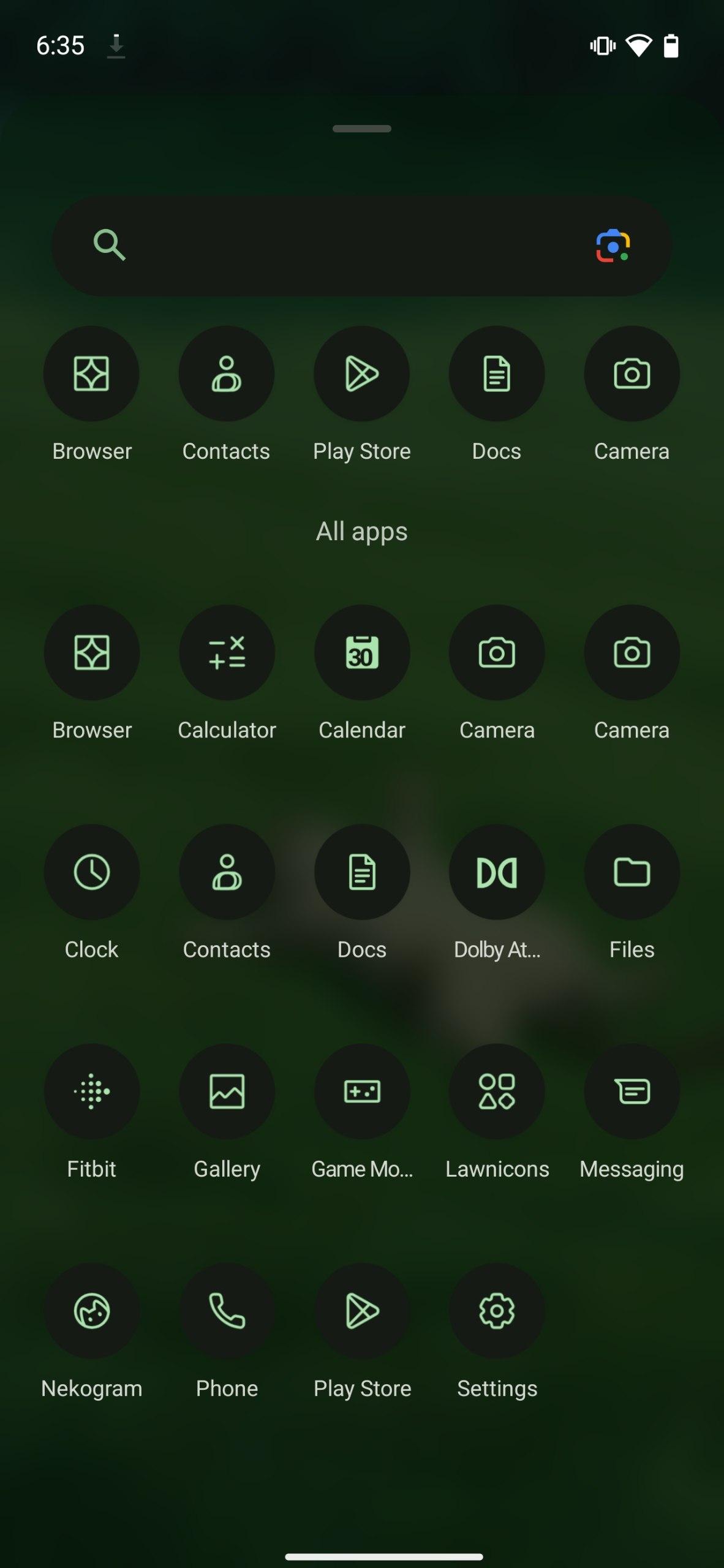Open the Phone dialer app

click(x=227, y=1311)
